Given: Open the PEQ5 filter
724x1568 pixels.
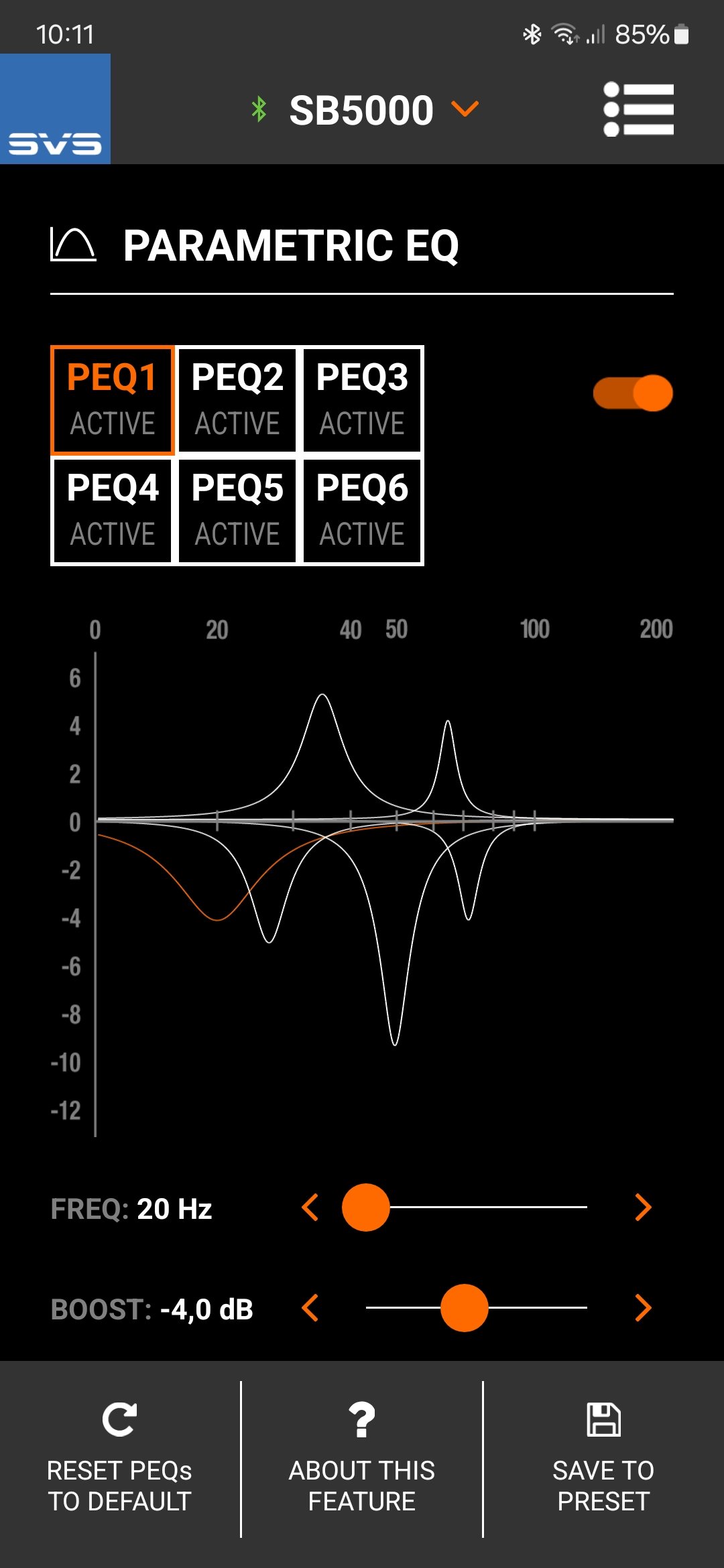Looking at the screenshot, I should [x=237, y=511].
